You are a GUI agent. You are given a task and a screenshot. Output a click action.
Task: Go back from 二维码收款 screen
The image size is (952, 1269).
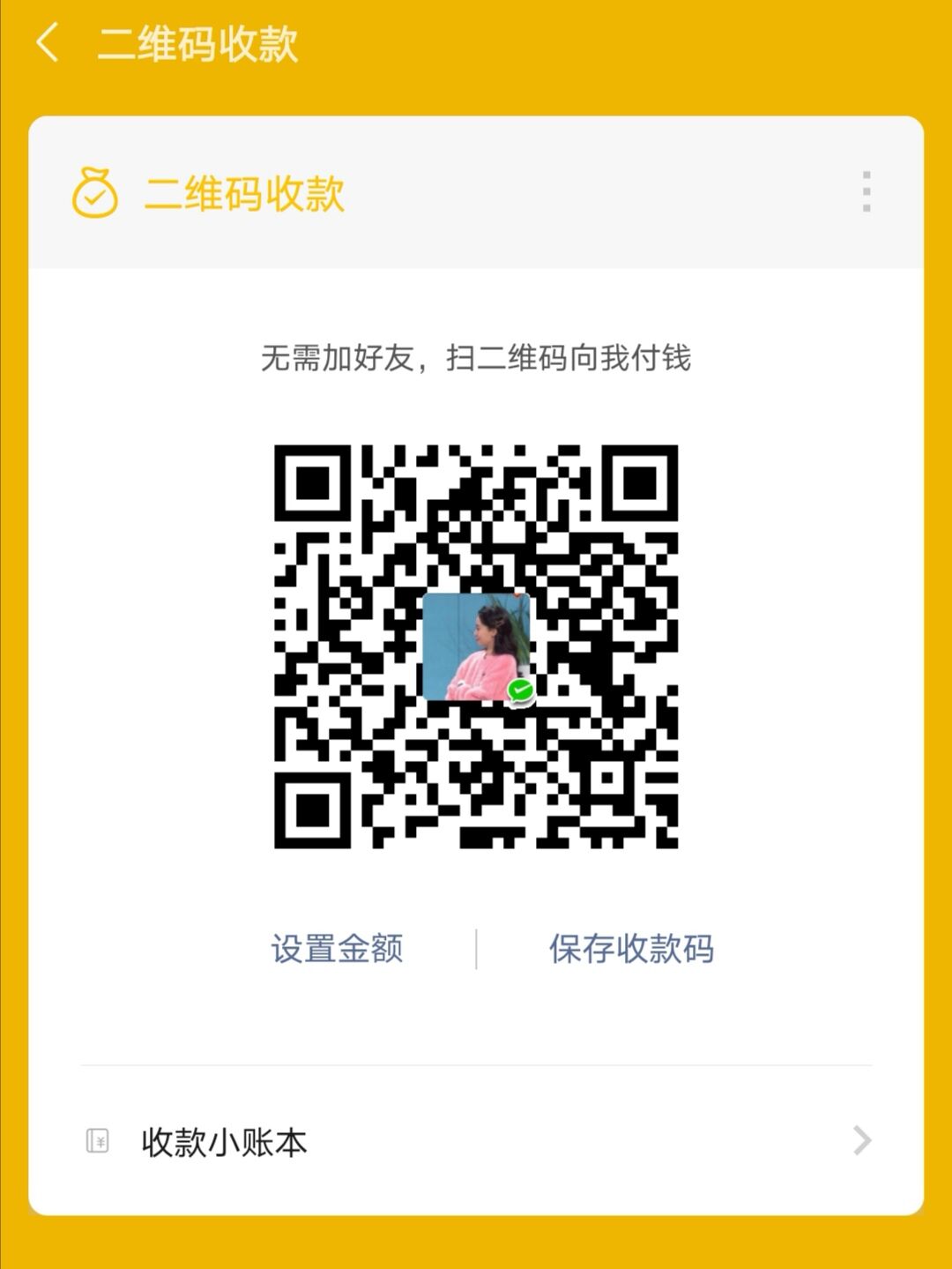(48, 42)
